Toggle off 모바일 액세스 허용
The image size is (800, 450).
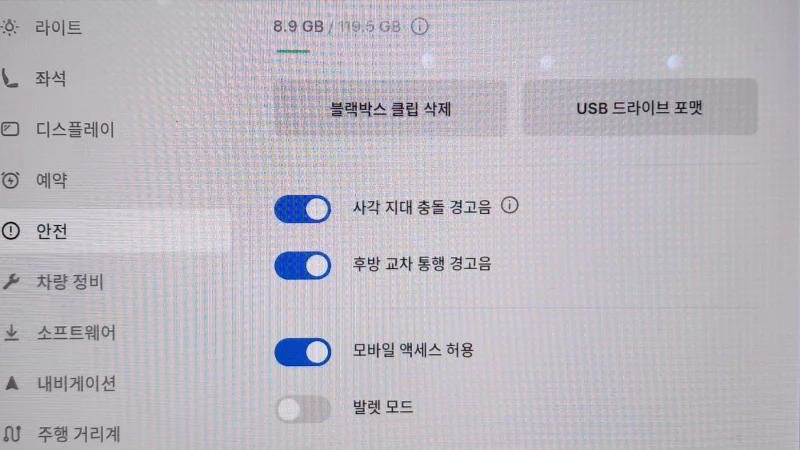tap(302, 351)
